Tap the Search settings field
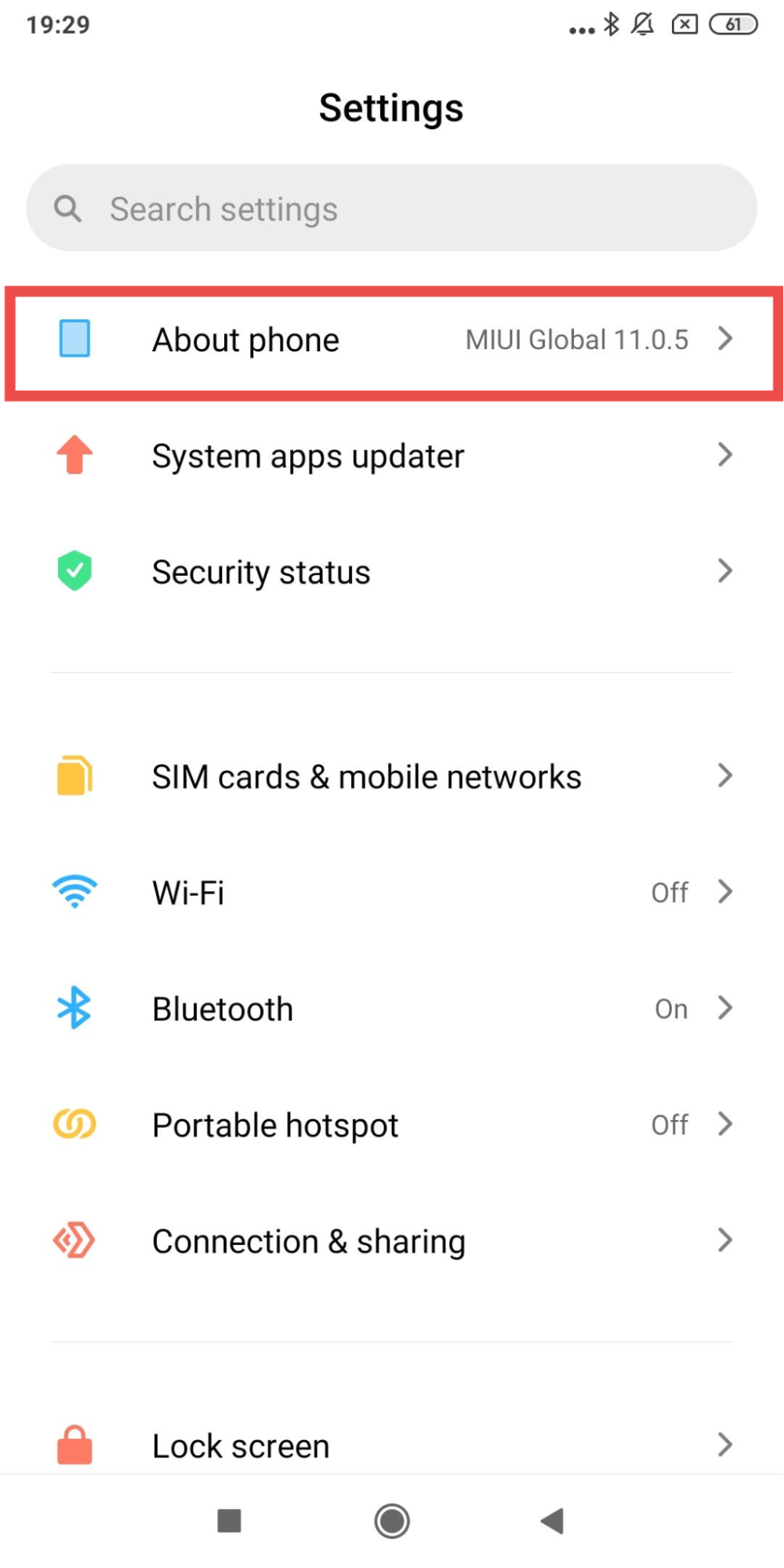 [392, 209]
